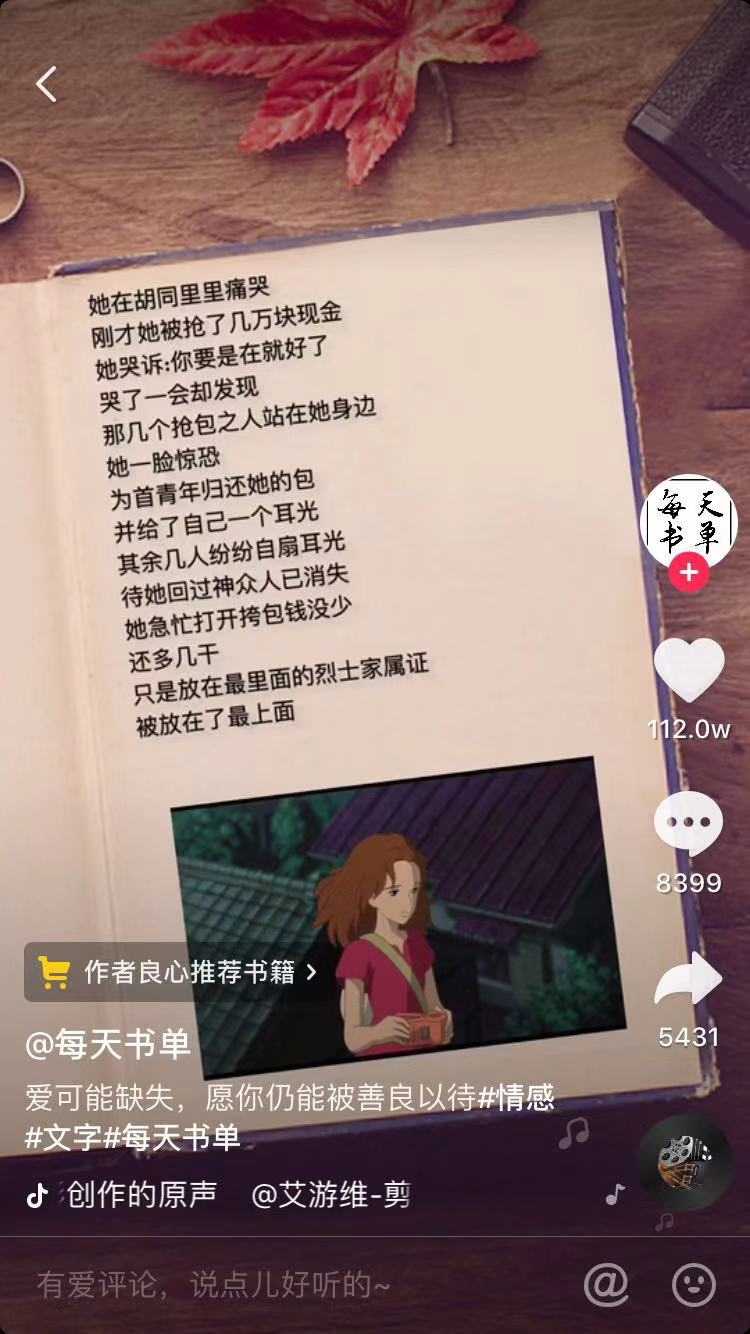This screenshot has height=1334, width=750.
Task: Mention someone with the @ icon
Action: click(x=606, y=1284)
